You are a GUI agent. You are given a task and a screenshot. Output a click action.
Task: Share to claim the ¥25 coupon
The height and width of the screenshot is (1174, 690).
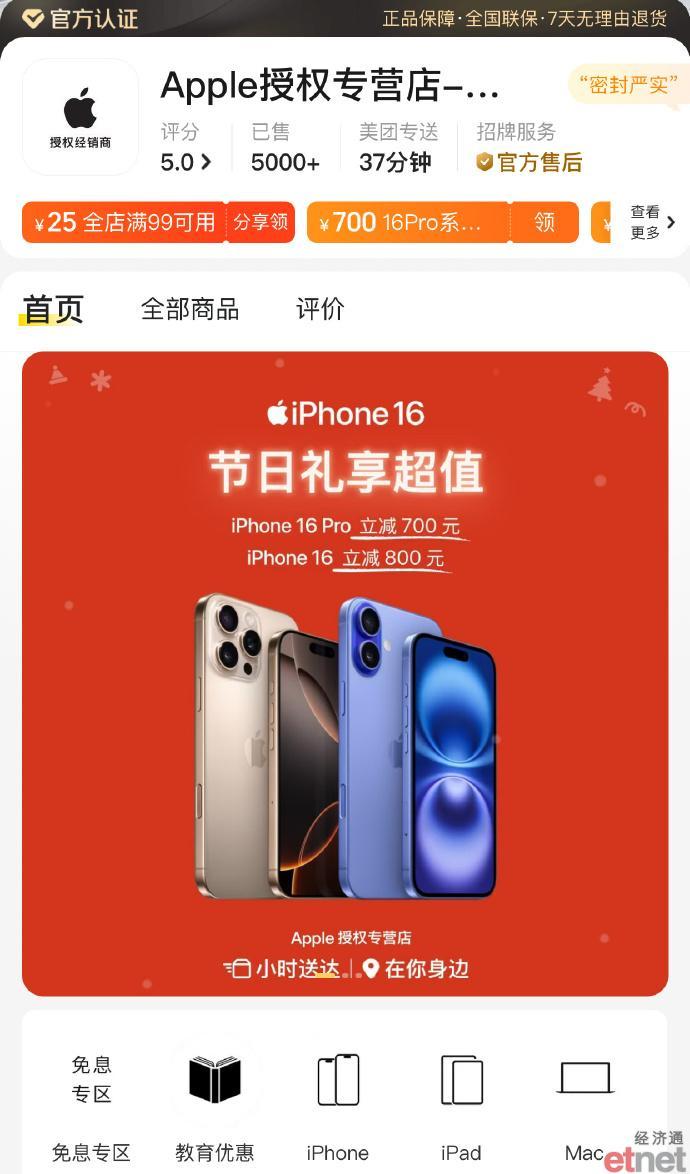[x=260, y=222]
